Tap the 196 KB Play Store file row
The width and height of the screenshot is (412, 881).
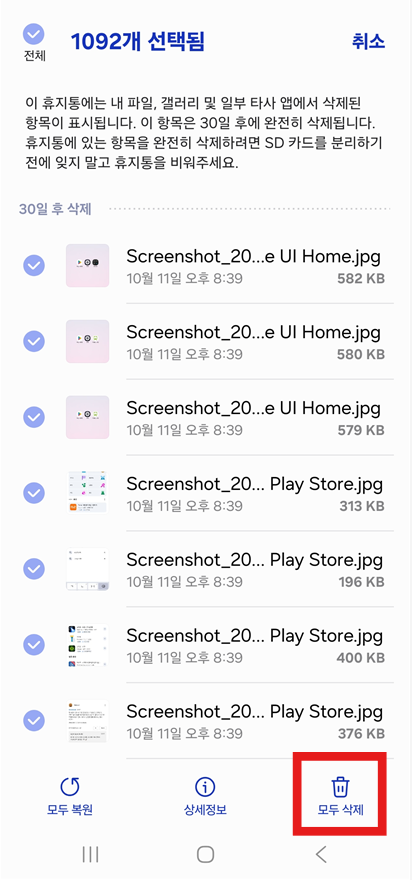click(x=206, y=569)
